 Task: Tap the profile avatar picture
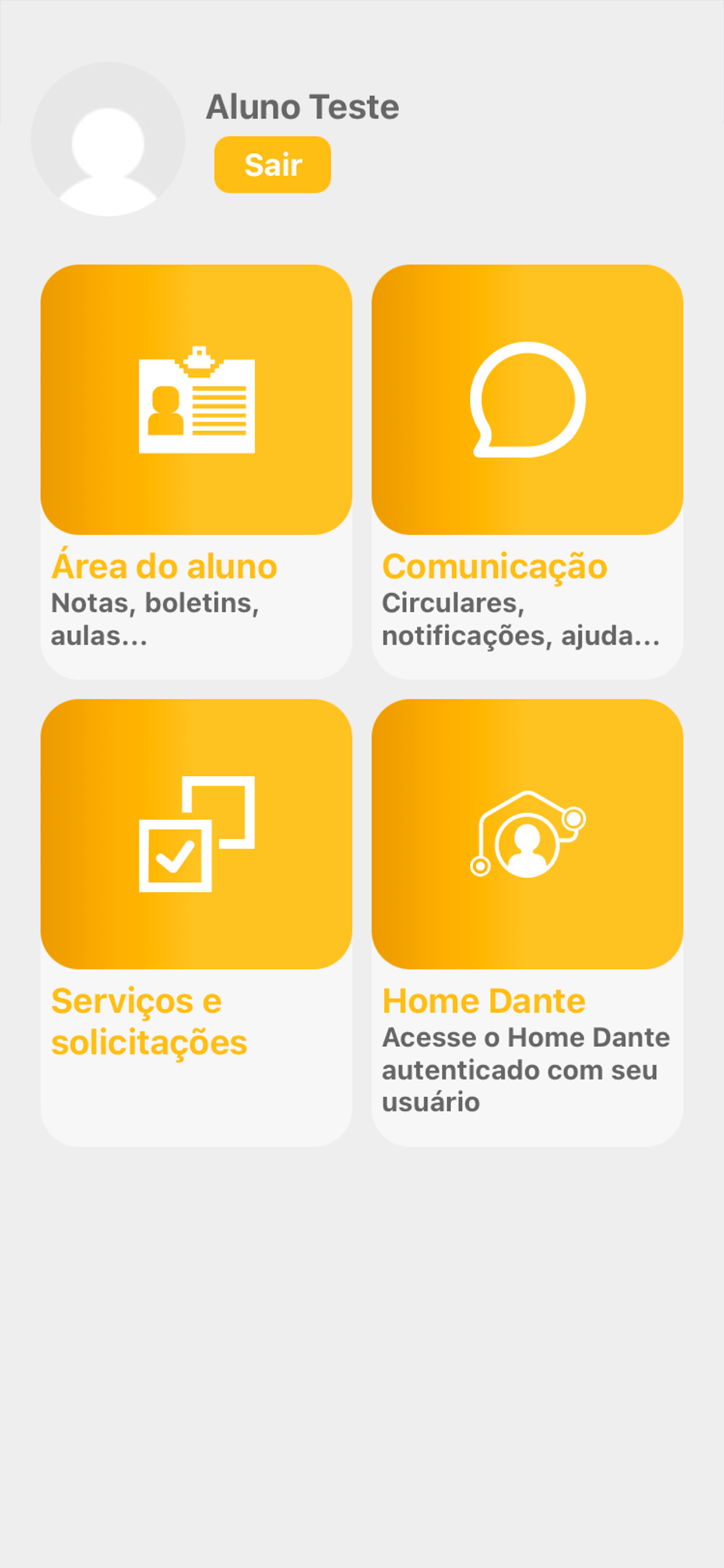point(108,139)
